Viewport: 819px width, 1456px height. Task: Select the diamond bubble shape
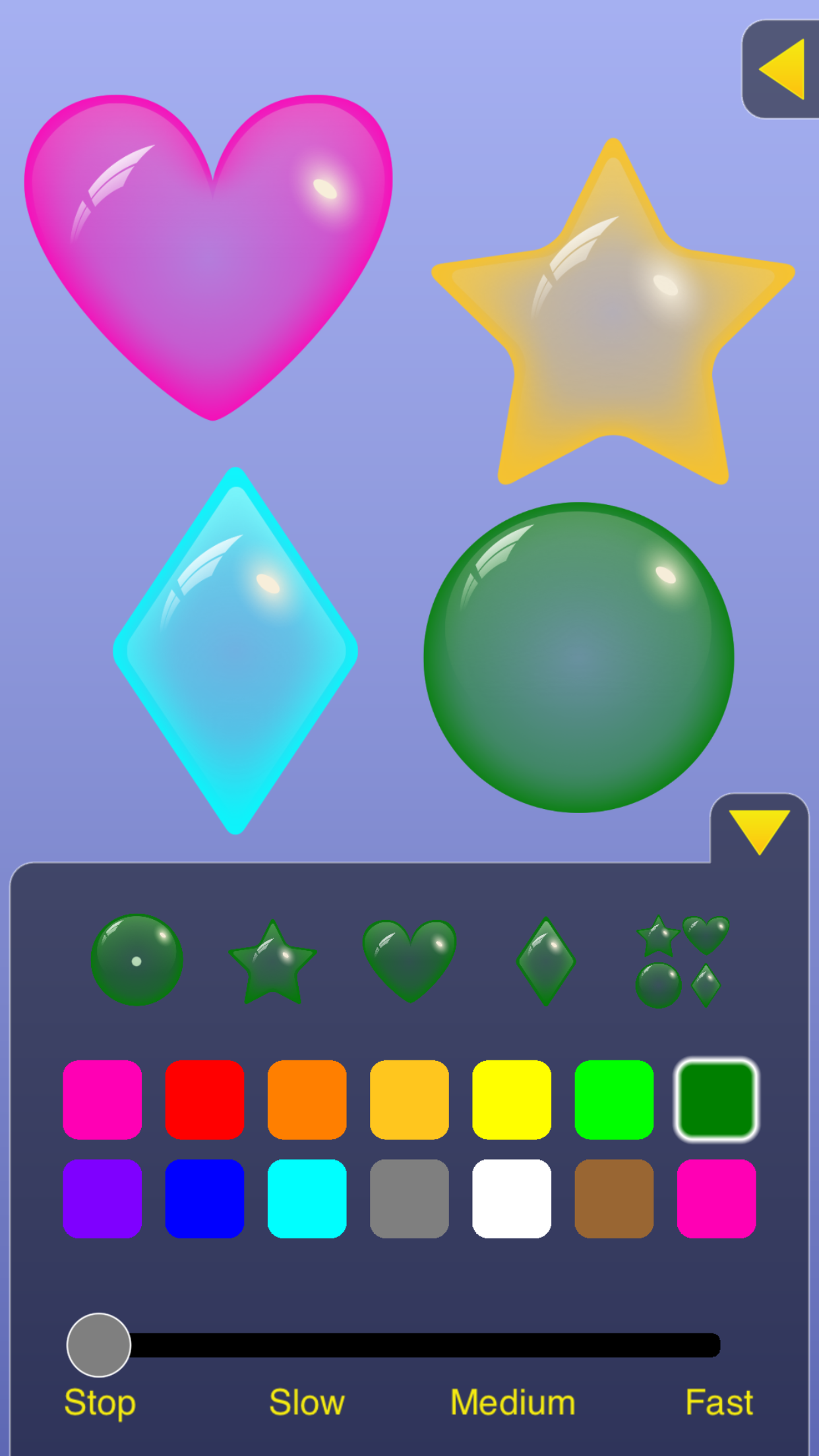[x=545, y=961]
